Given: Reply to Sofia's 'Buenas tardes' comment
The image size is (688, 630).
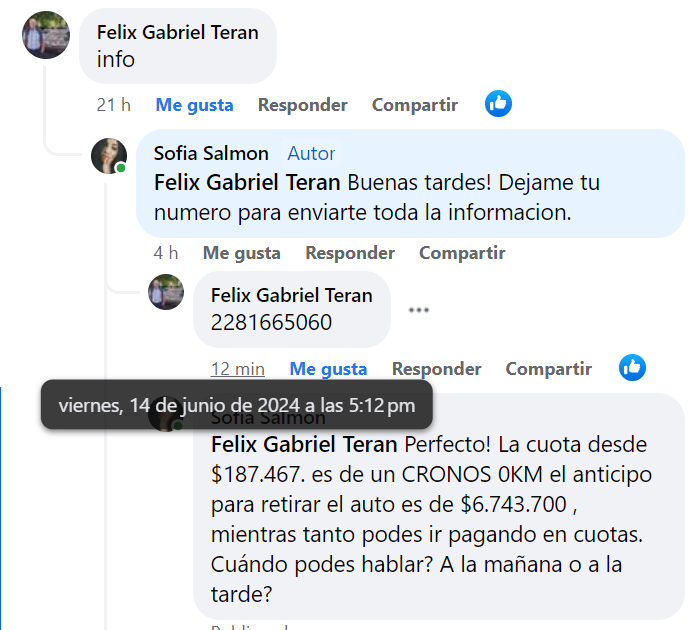Looking at the screenshot, I should (349, 253).
